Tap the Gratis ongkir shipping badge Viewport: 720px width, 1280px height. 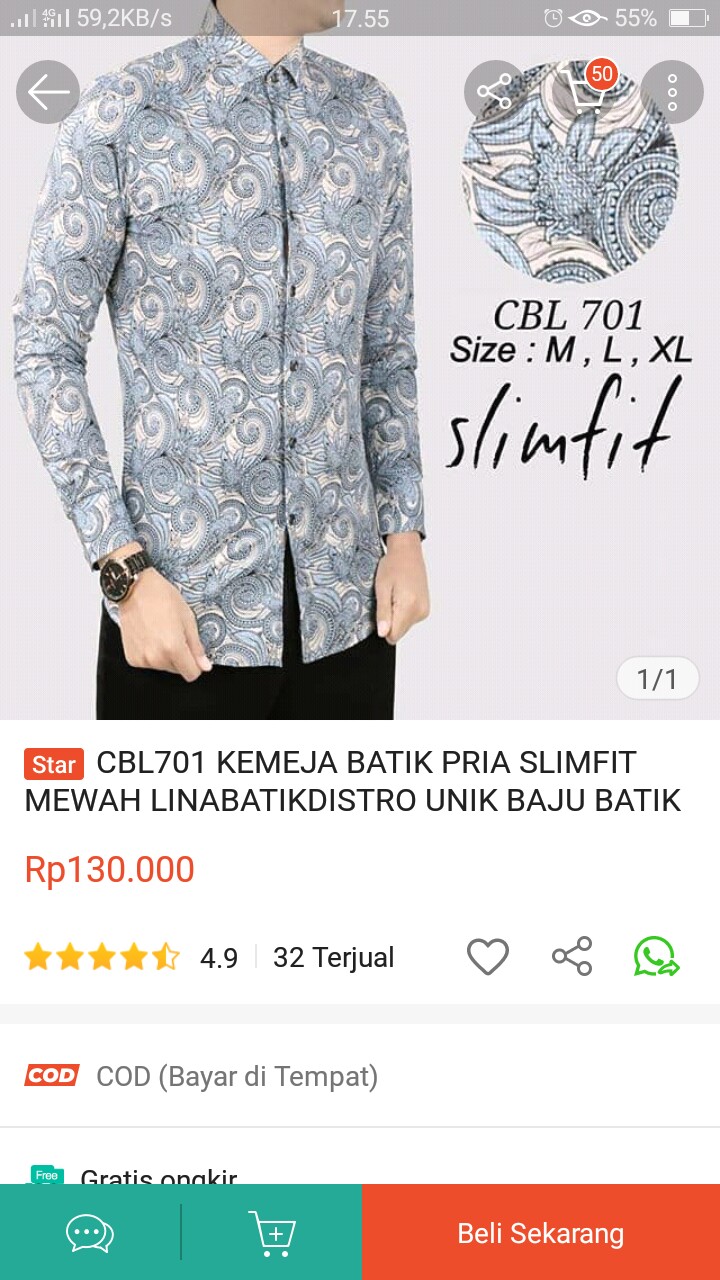pos(46,1173)
